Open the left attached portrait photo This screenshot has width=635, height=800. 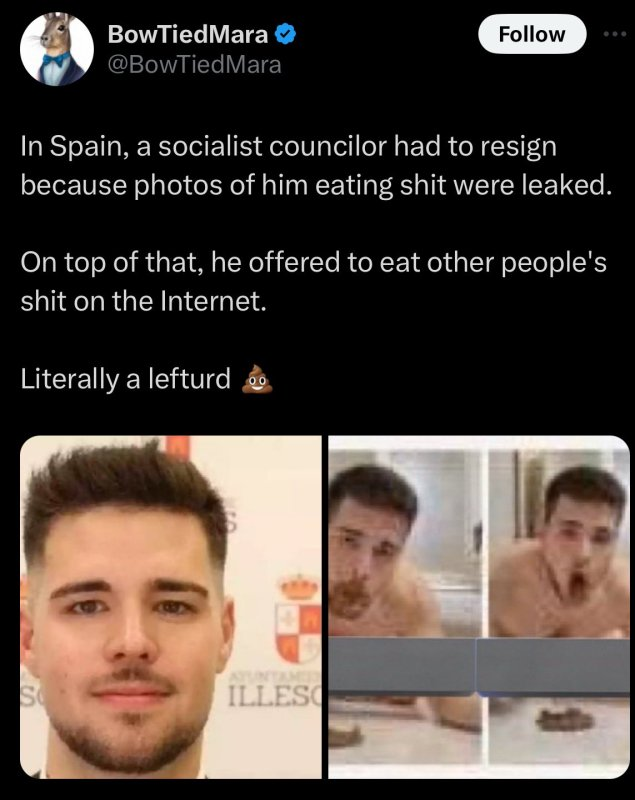pos(172,606)
